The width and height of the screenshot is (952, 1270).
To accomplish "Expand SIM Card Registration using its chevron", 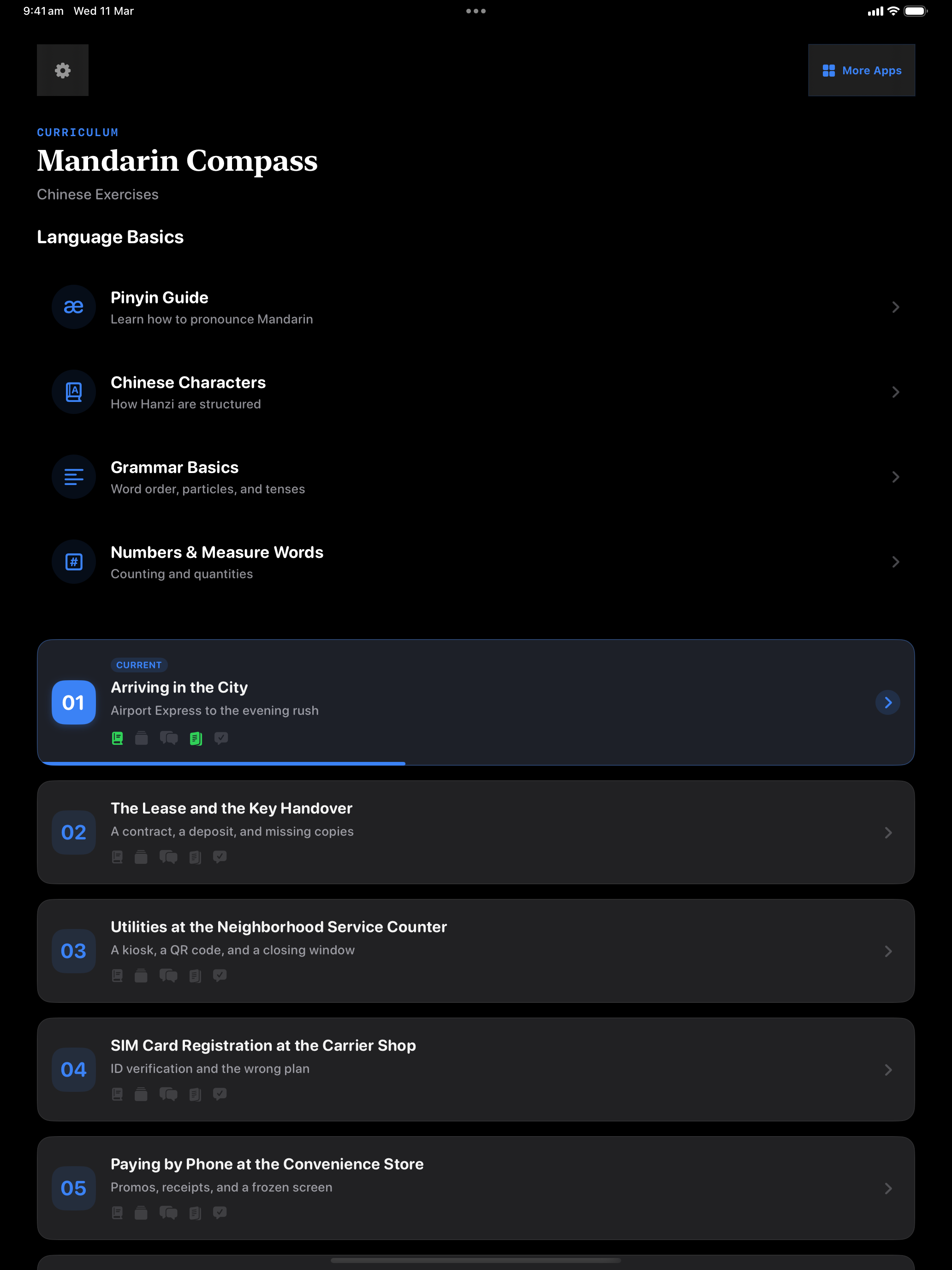I will click(x=888, y=1069).
